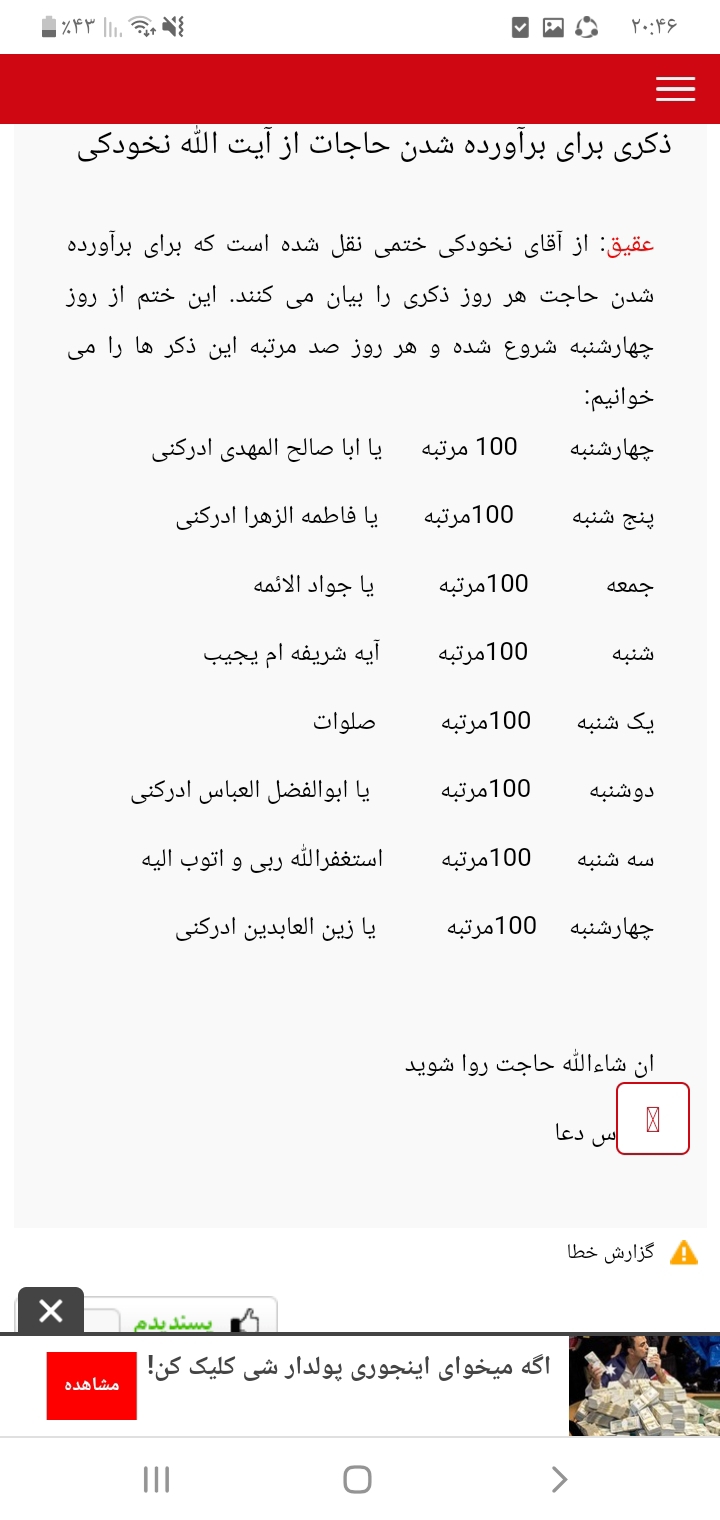Open the hamburger menu in the red header
This screenshot has width=720, height=1520.
(x=675, y=89)
